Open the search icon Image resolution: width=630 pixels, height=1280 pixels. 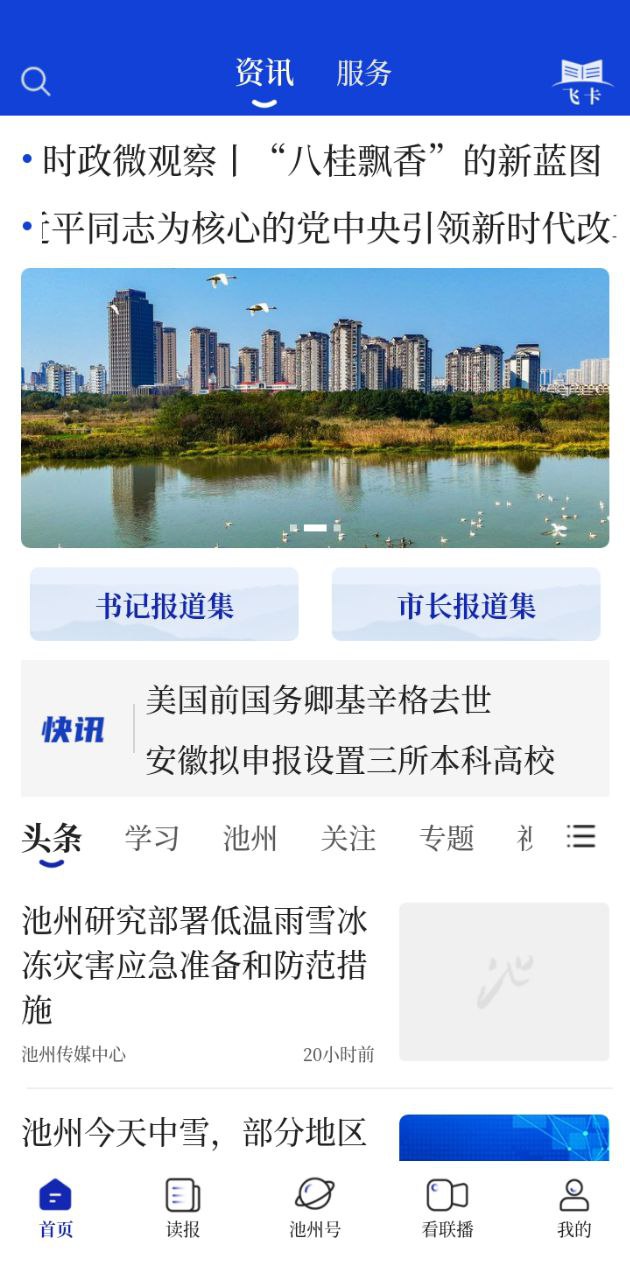coord(35,81)
